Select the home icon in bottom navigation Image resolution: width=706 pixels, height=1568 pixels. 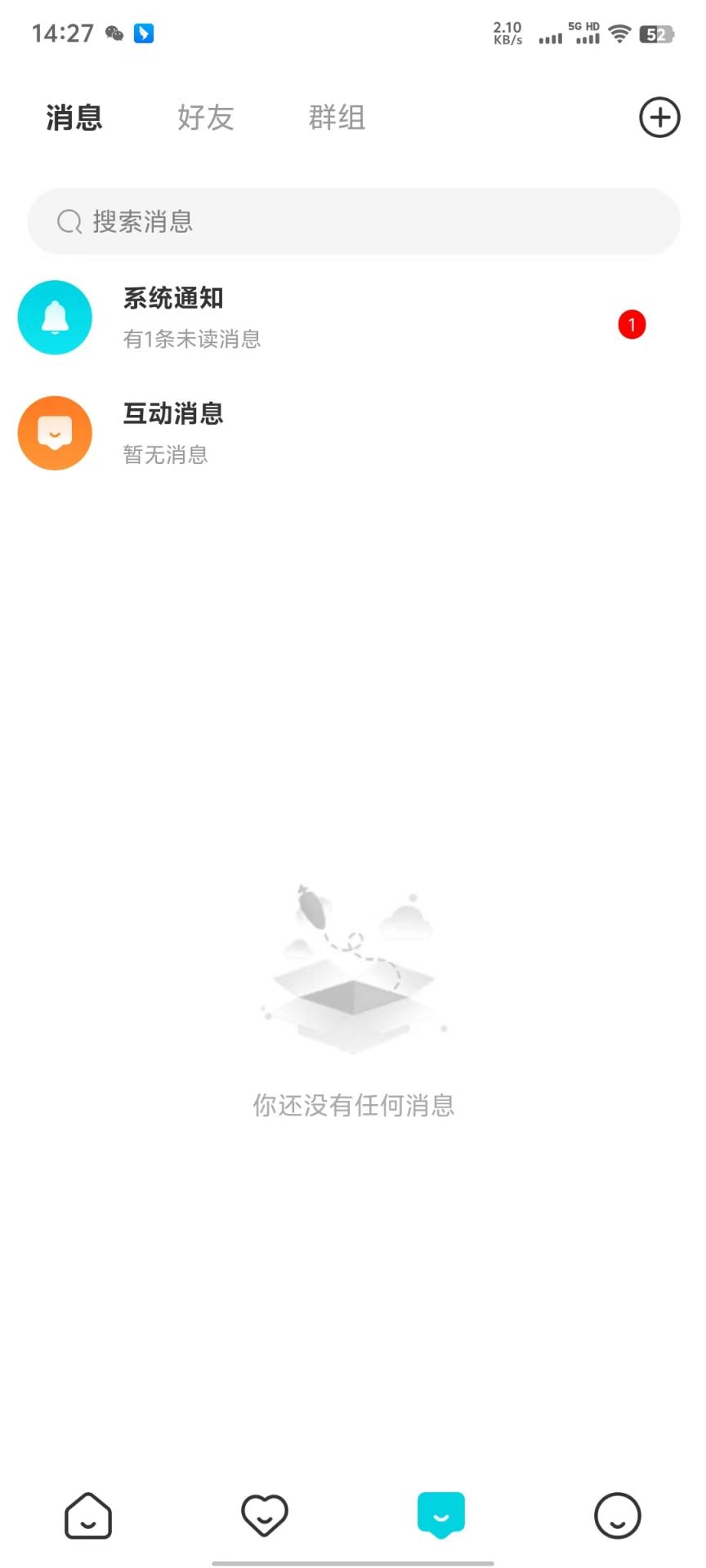tap(87, 1516)
